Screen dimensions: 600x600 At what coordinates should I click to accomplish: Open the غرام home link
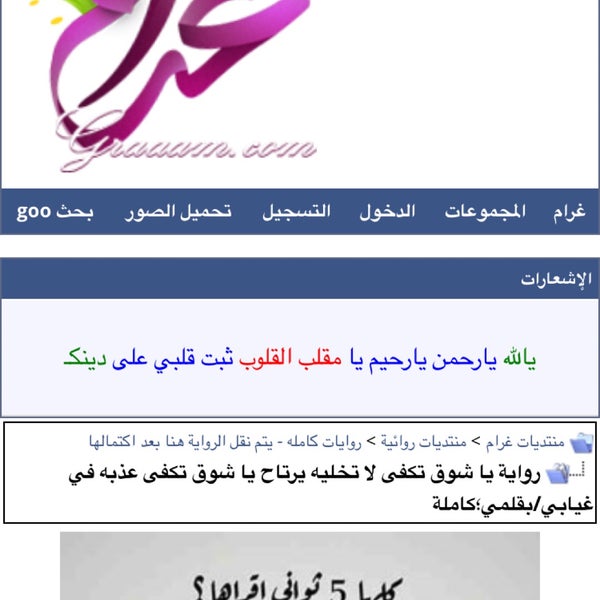click(x=569, y=212)
